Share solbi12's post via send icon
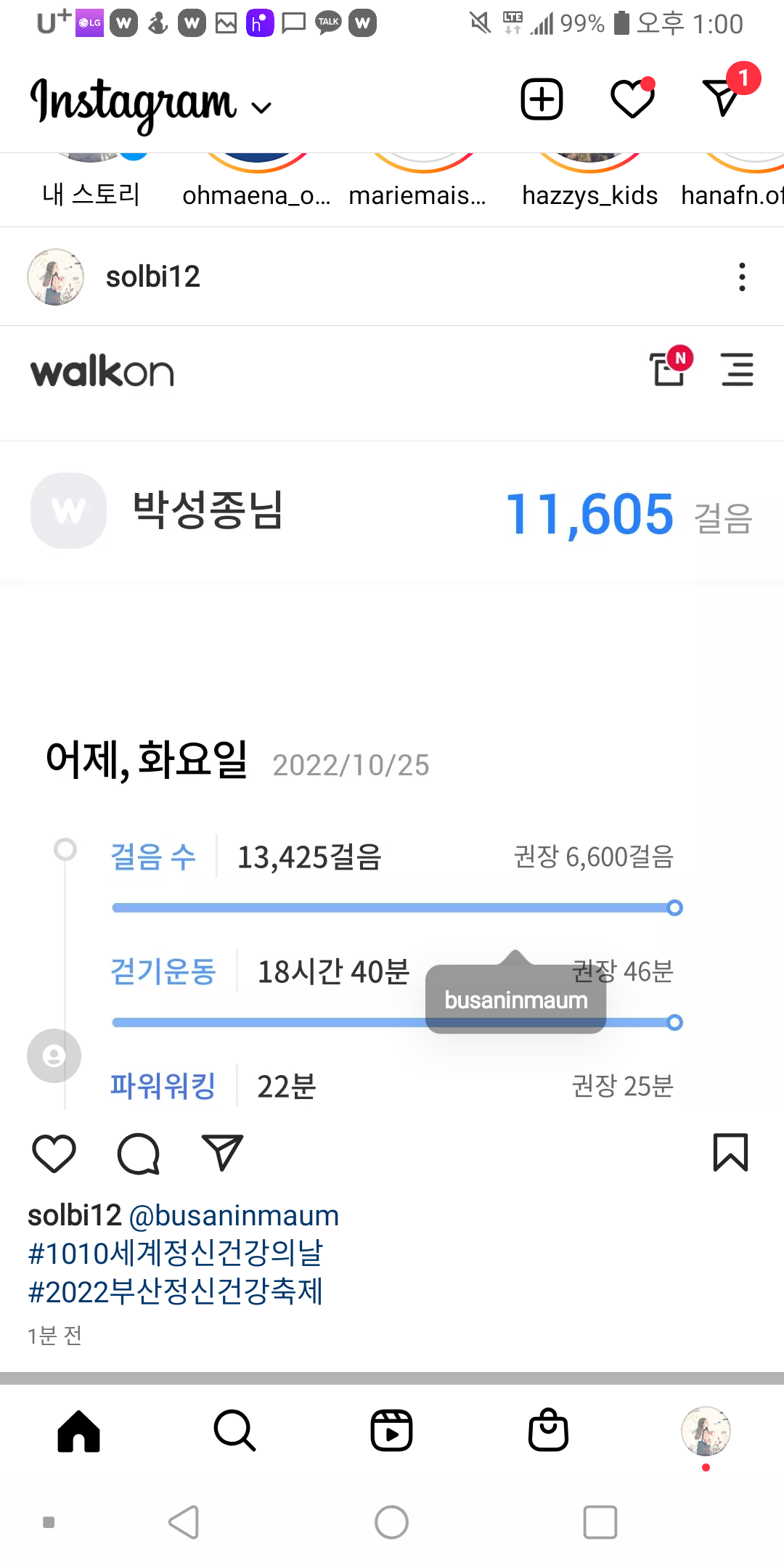The height and width of the screenshot is (1568, 784). coord(221,1153)
